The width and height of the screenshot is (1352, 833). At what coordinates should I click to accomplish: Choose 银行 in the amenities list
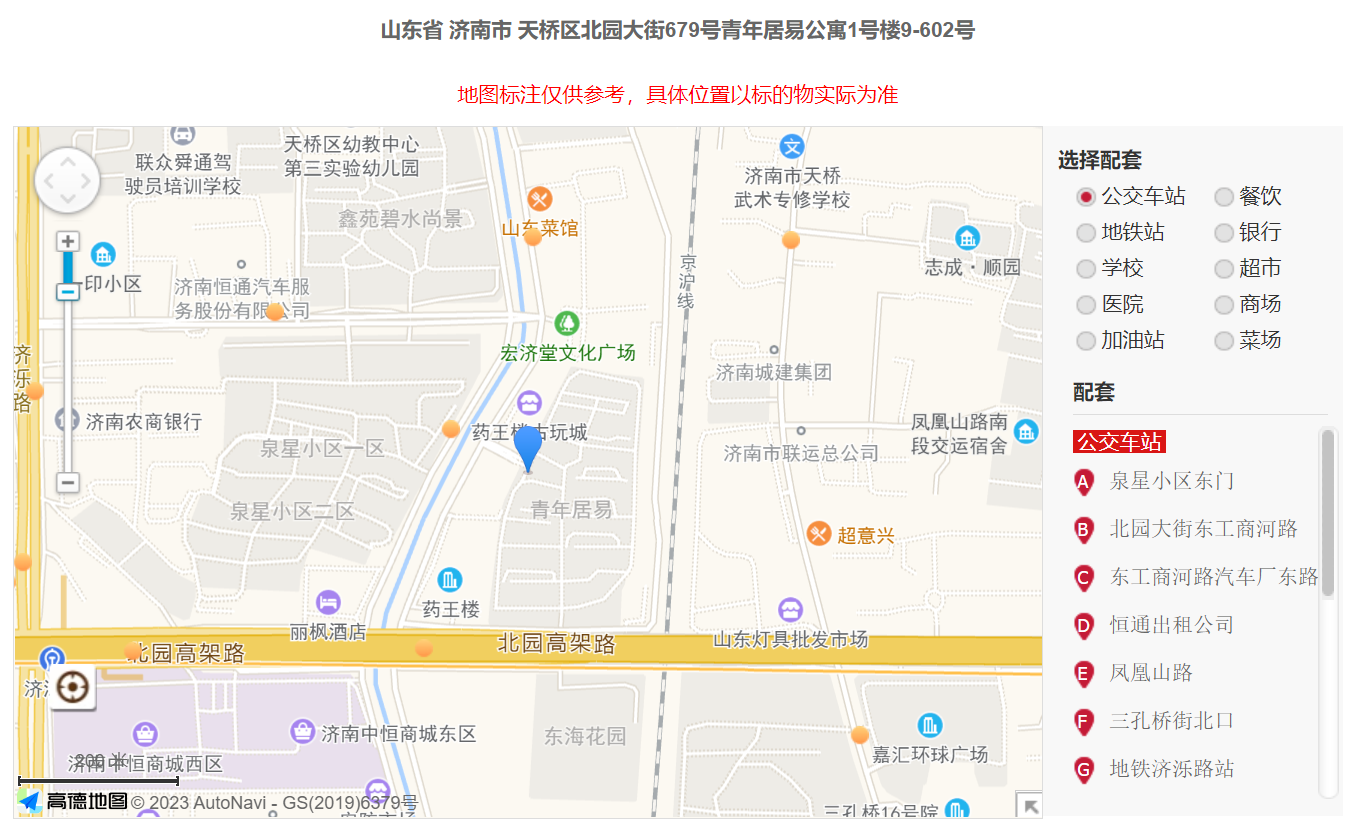[1224, 233]
